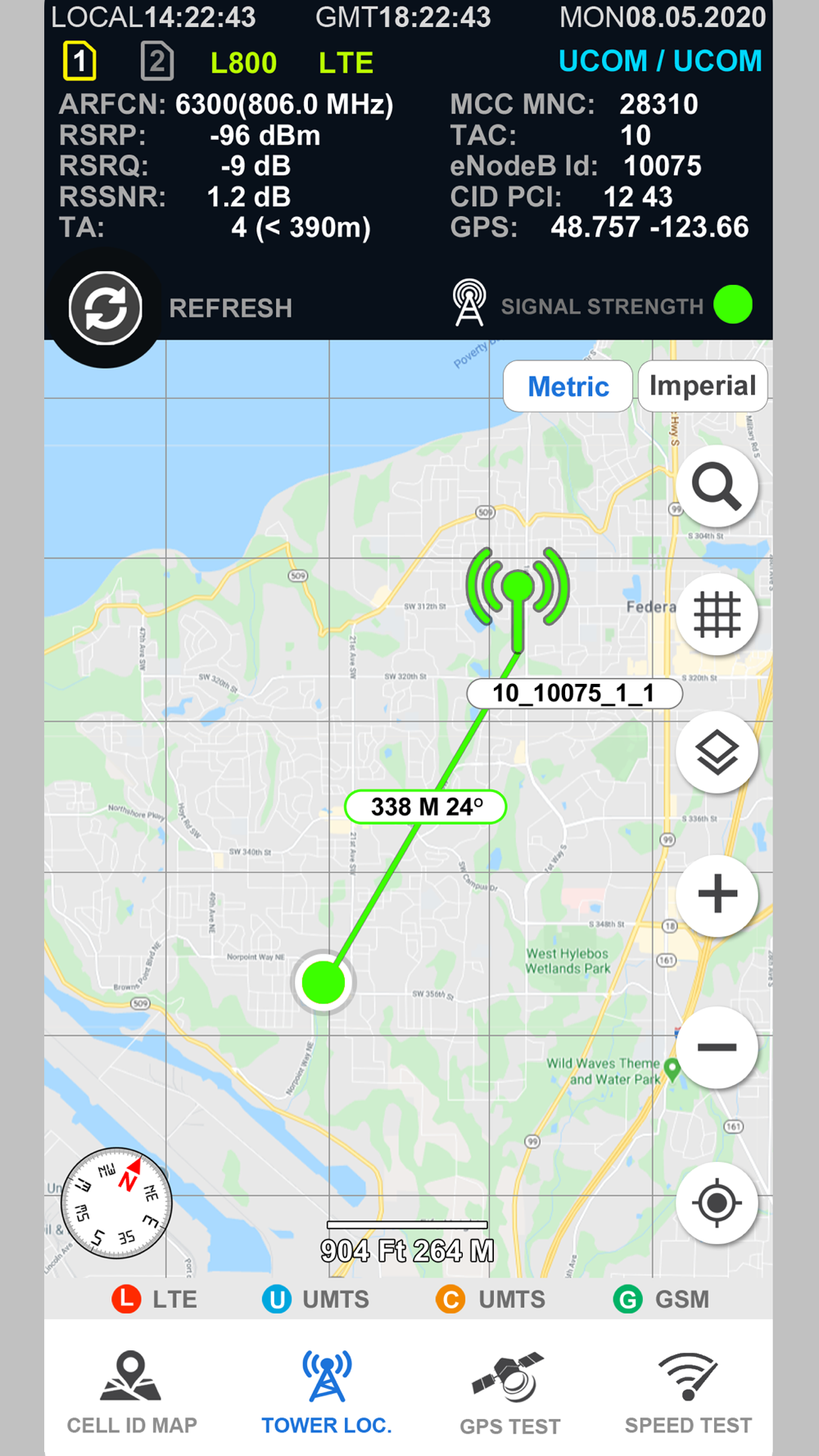Screen dimensions: 819x1456
Task: Tap the Refresh button
Action: [x=106, y=308]
